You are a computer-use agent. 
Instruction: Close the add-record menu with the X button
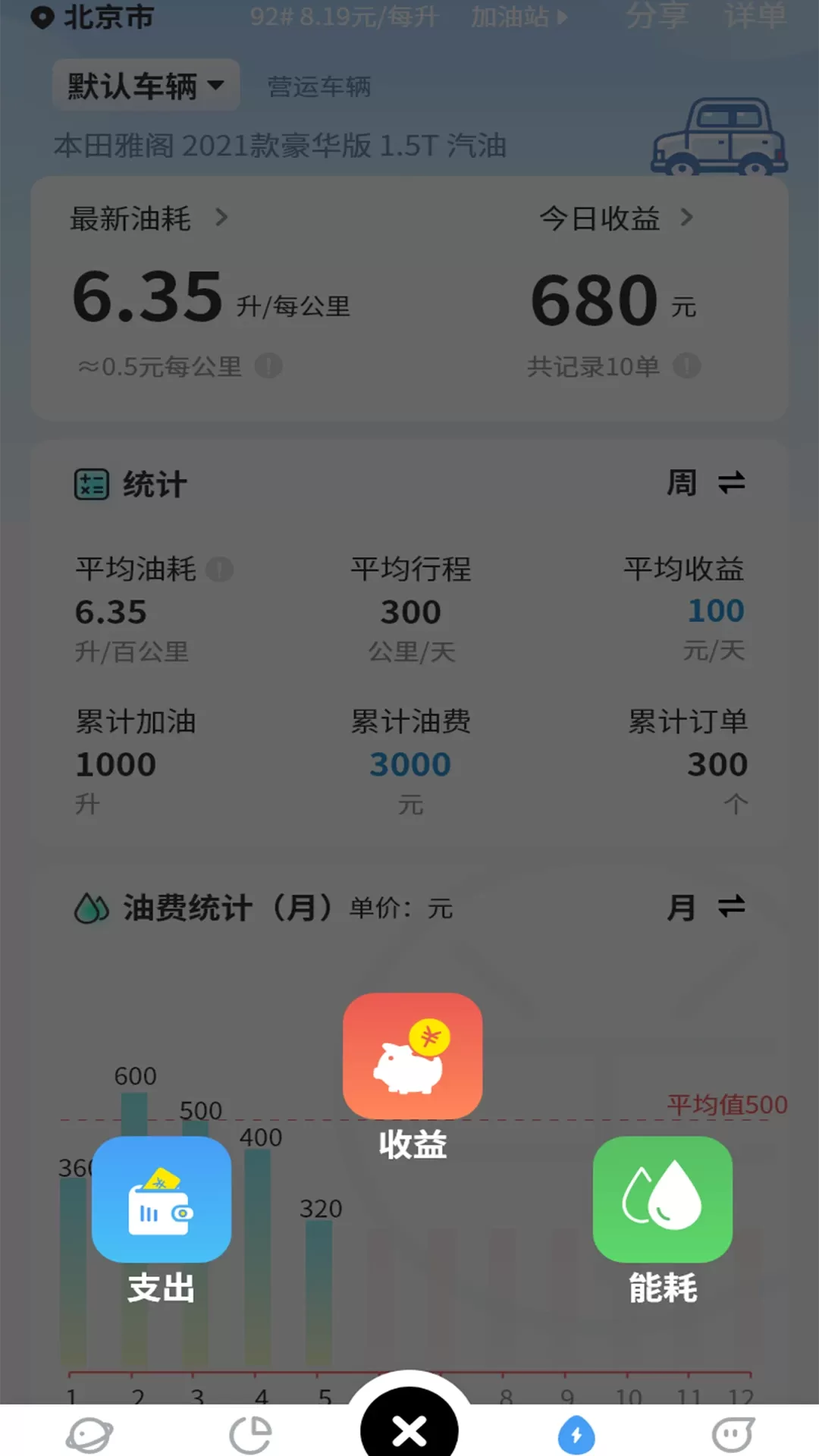(x=409, y=1430)
